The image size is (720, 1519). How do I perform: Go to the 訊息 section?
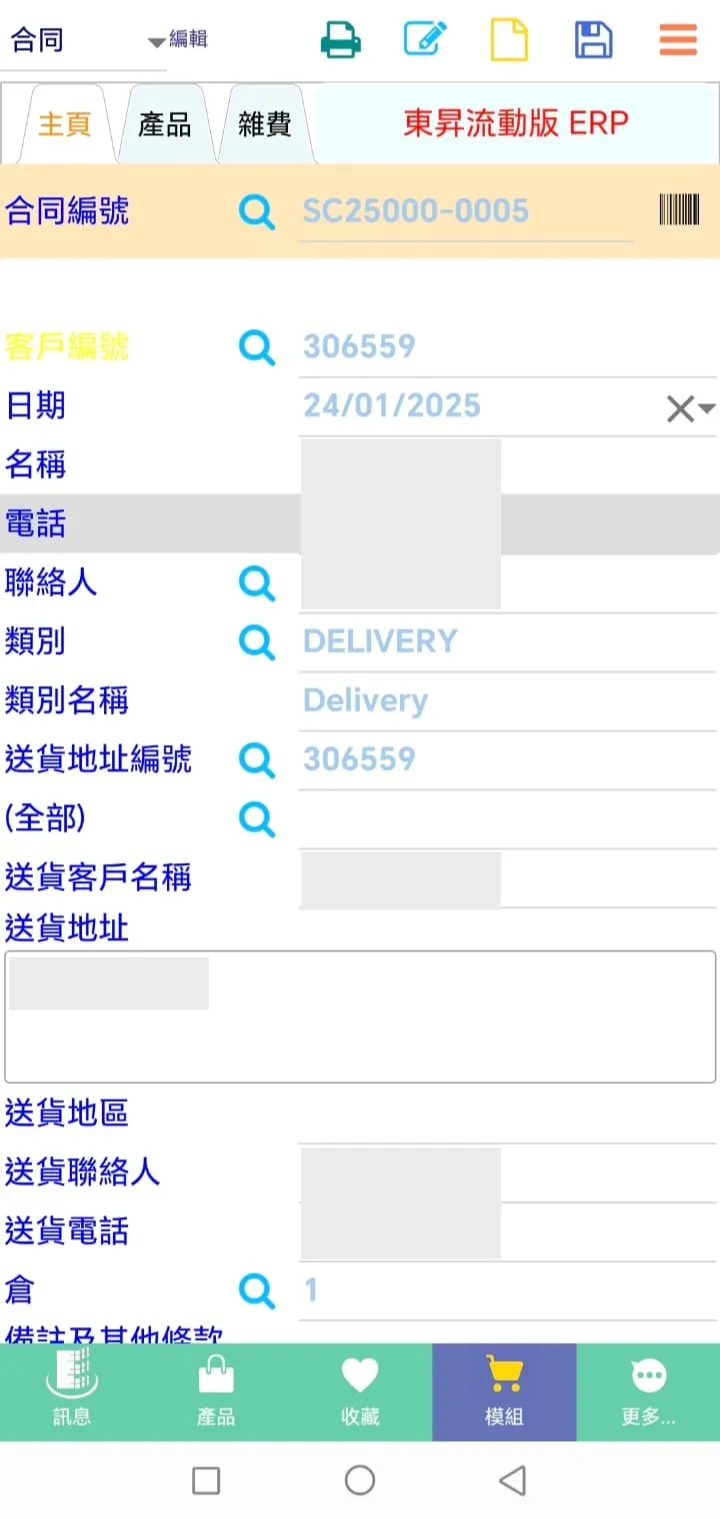(71, 1392)
